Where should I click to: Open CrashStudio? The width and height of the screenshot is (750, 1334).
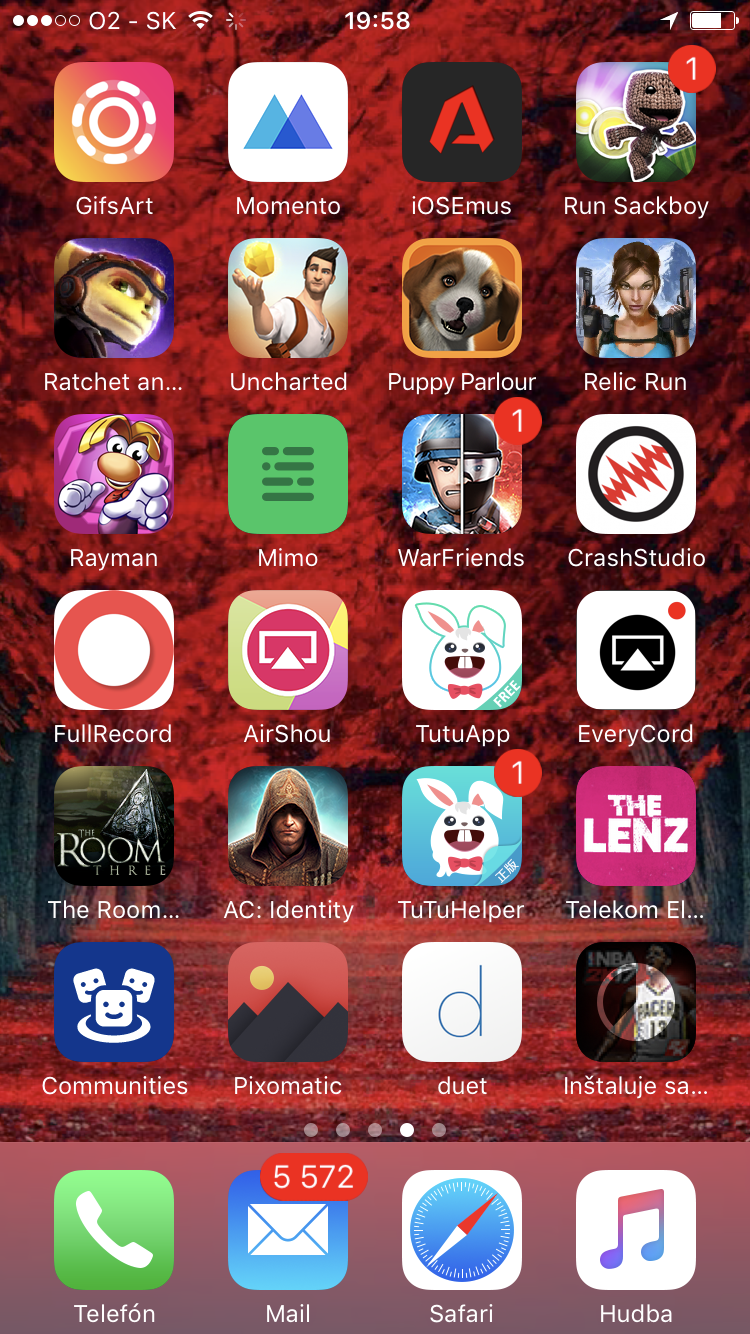(636, 474)
